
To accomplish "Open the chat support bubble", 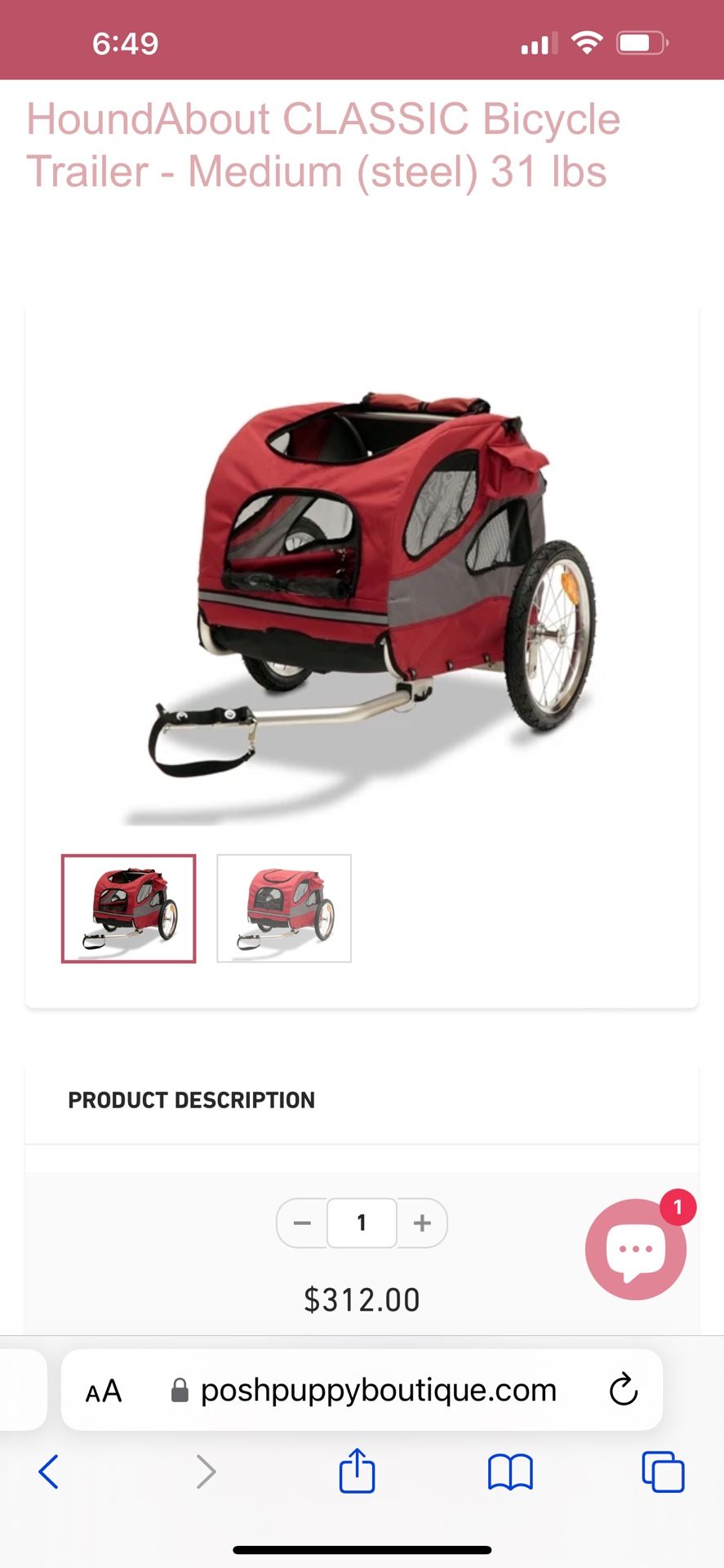I will pos(636,1249).
